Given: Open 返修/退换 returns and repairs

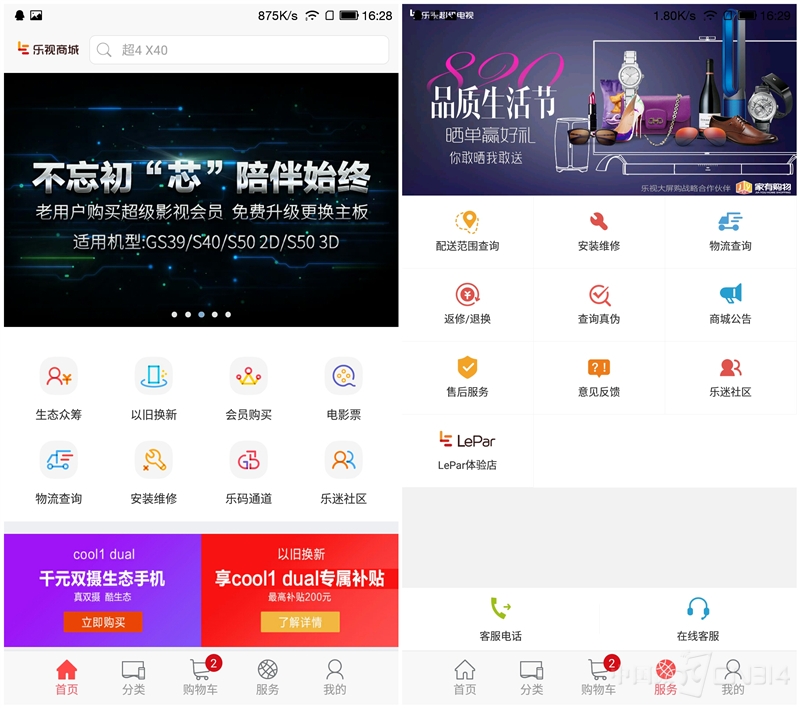Looking at the screenshot, I should (467, 304).
